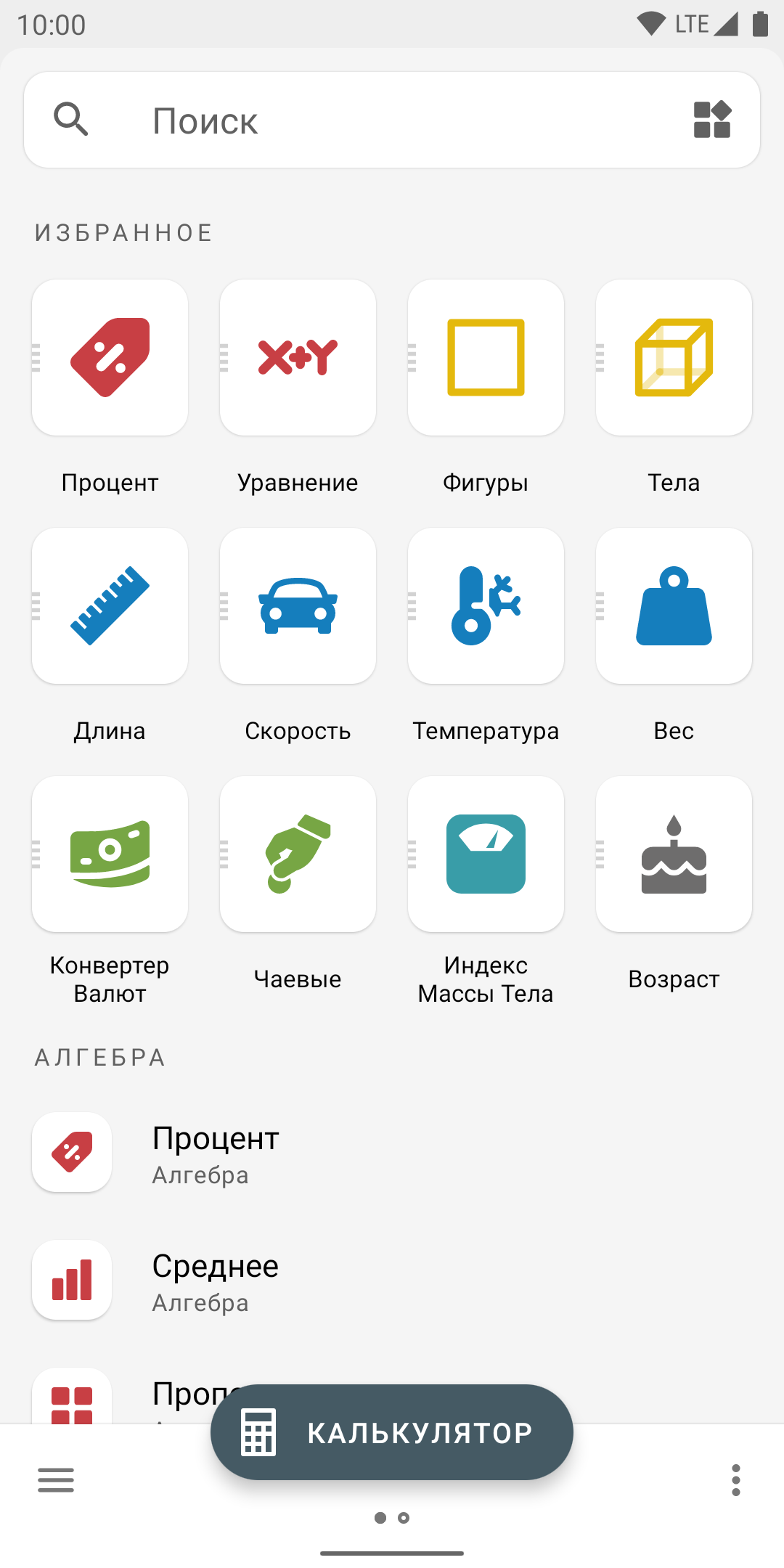Viewport: 784px width, 1568px height.
Task: Open the three-dot overflow menu
Action: coord(735,1480)
